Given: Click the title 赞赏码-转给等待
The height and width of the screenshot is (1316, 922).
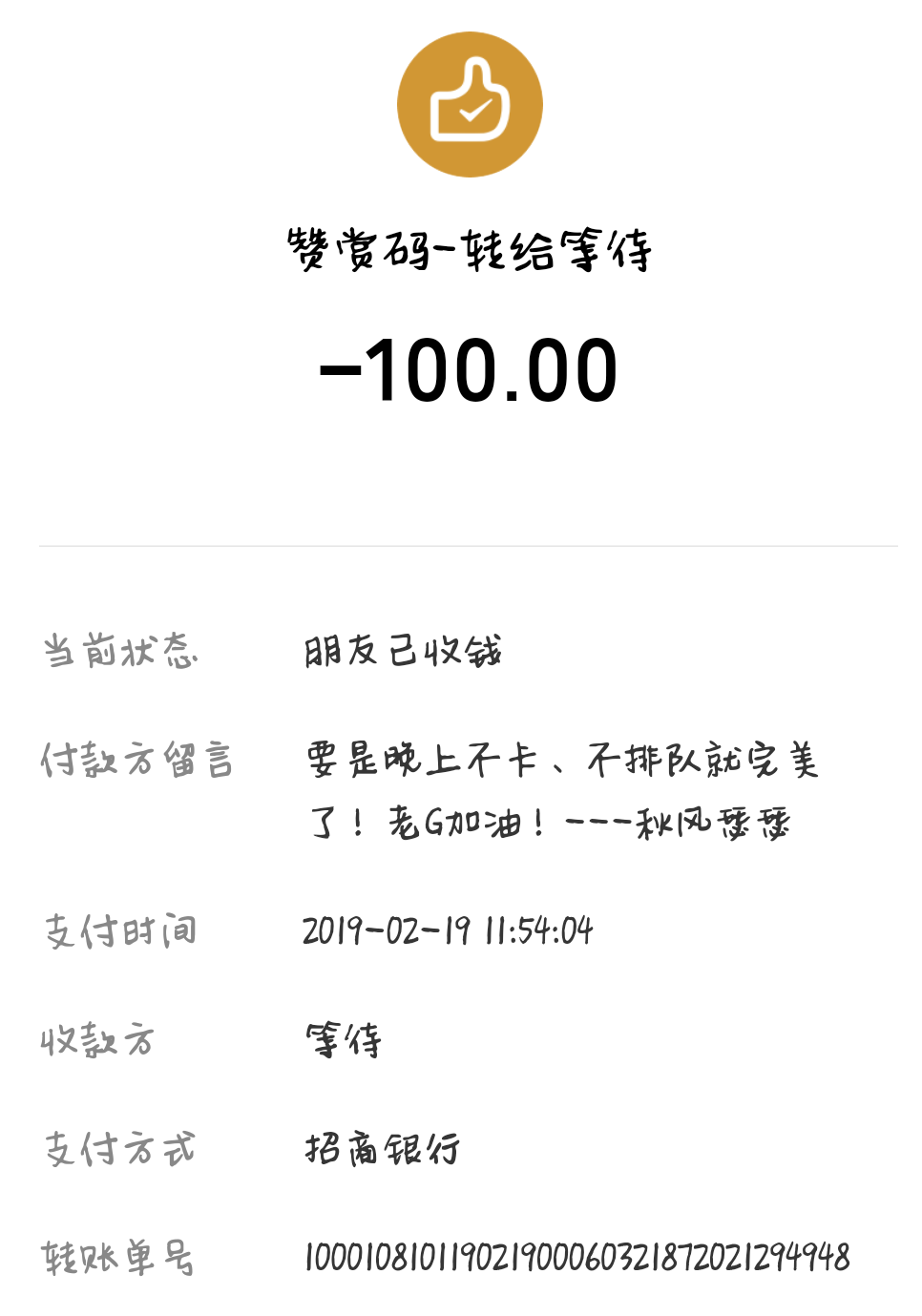Looking at the screenshot, I should click(x=470, y=246).
